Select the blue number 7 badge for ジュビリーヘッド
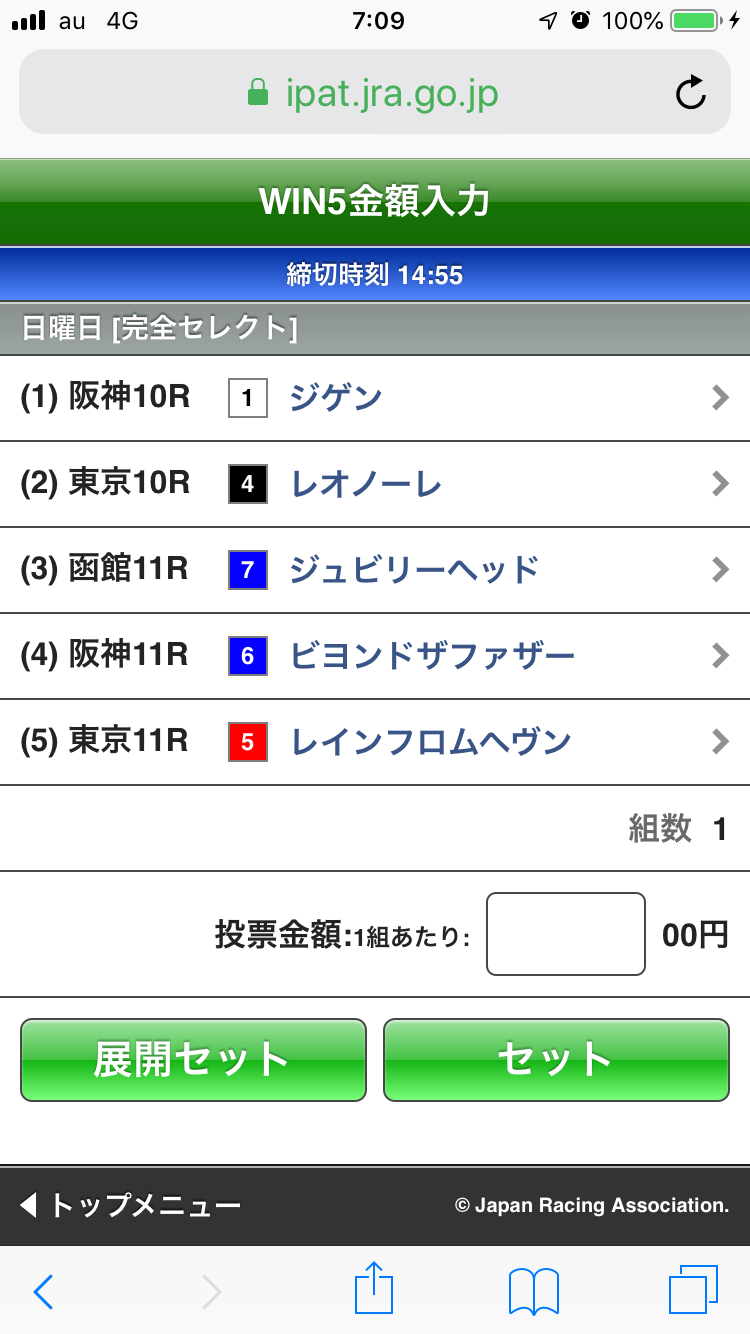This screenshot has width=750, height=1334. (x=247, y=570)
